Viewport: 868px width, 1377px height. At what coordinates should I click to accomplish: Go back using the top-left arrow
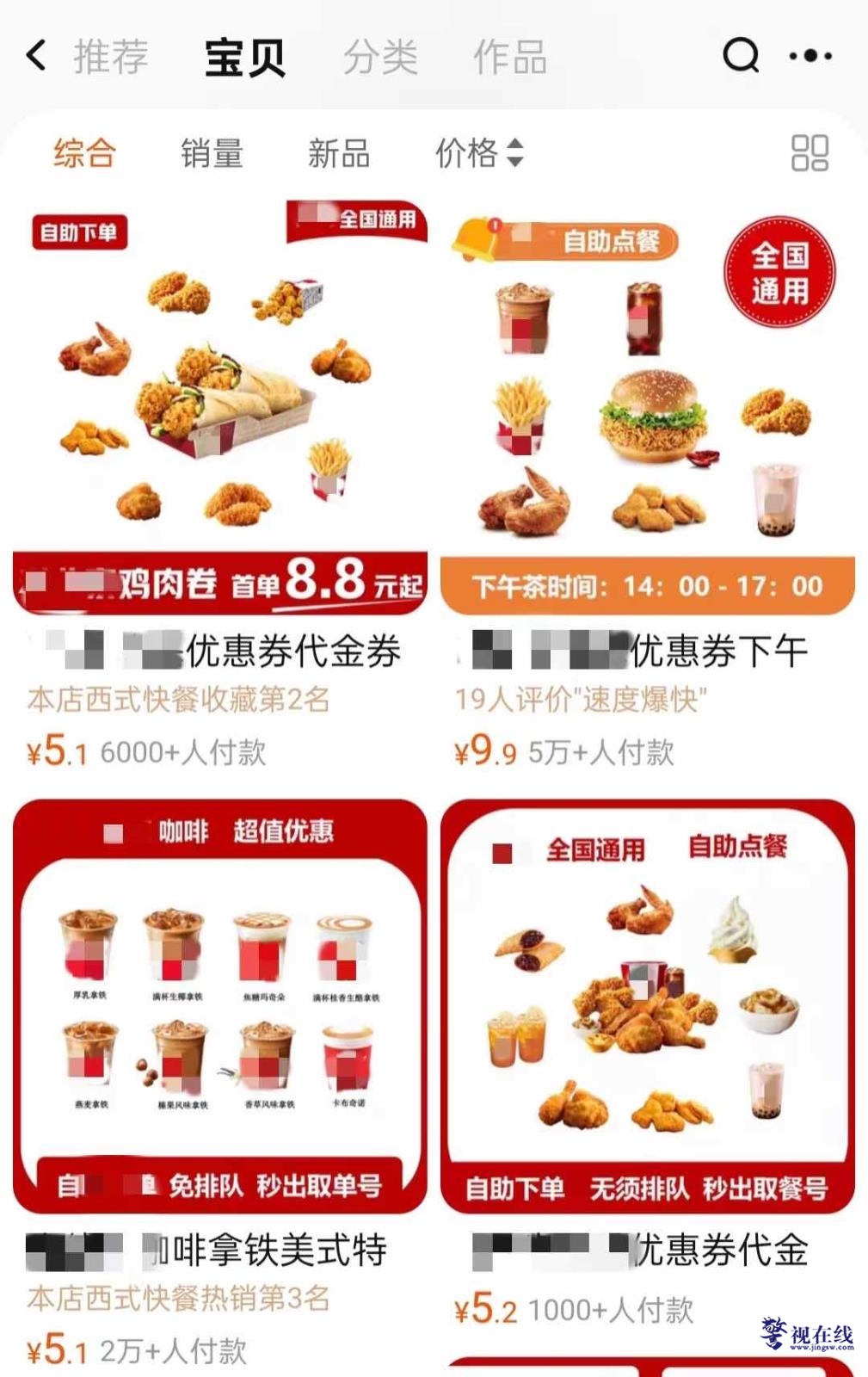click(x=36, y=56)
